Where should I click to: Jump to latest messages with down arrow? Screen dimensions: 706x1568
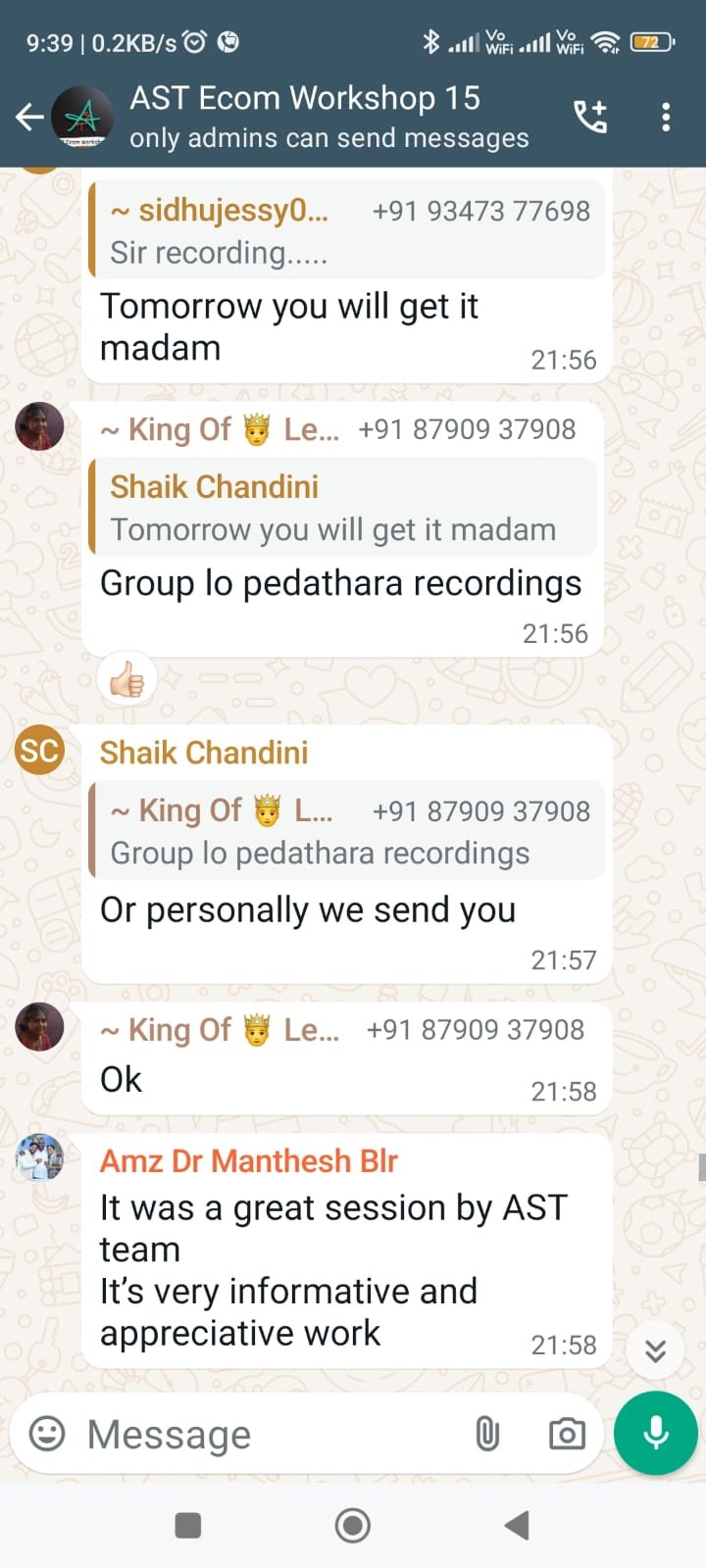click(656, 1350)
